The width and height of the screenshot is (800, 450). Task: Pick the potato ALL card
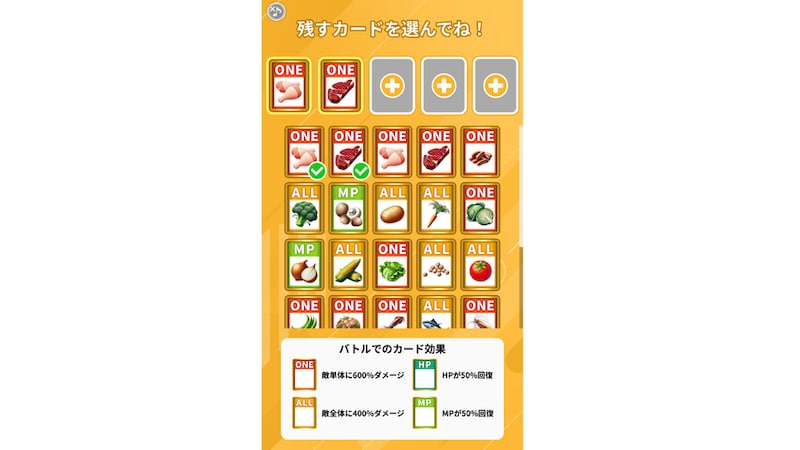(392, 208)
